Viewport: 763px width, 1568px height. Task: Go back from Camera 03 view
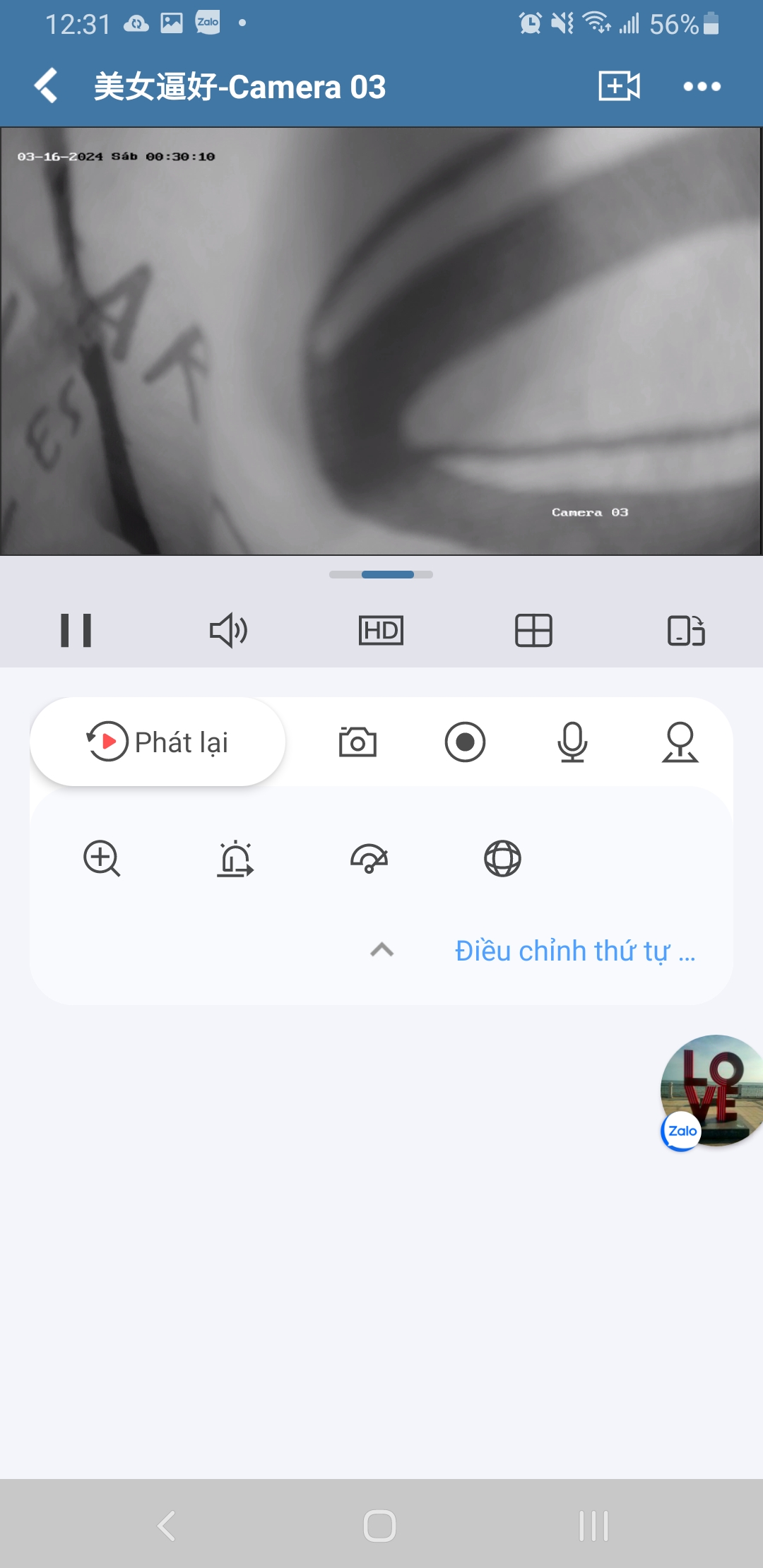click(47, 86)
